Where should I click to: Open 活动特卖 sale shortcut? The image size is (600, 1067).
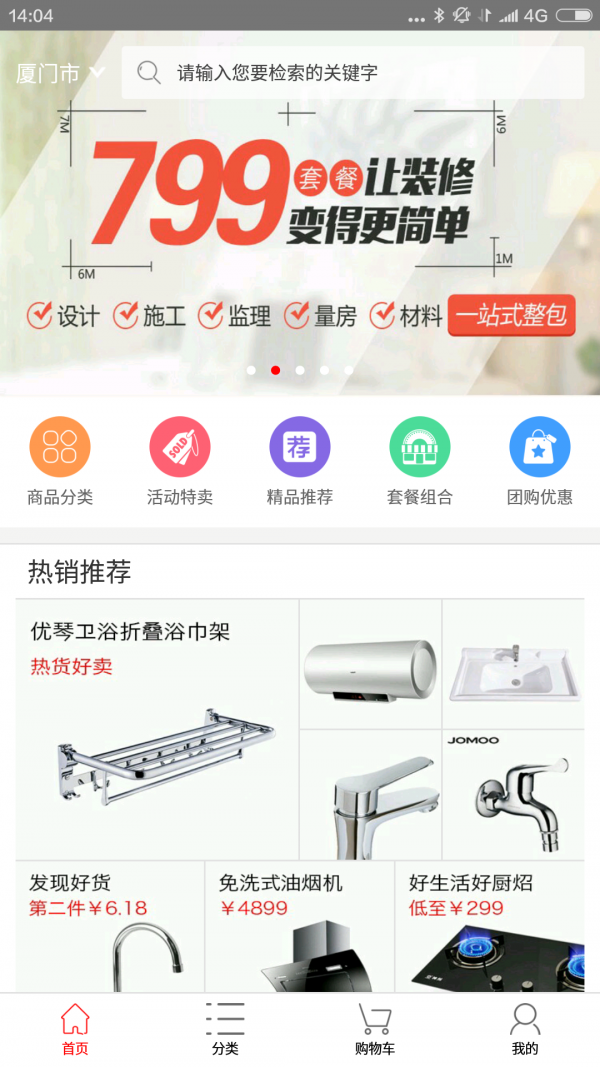pos(180,460)
